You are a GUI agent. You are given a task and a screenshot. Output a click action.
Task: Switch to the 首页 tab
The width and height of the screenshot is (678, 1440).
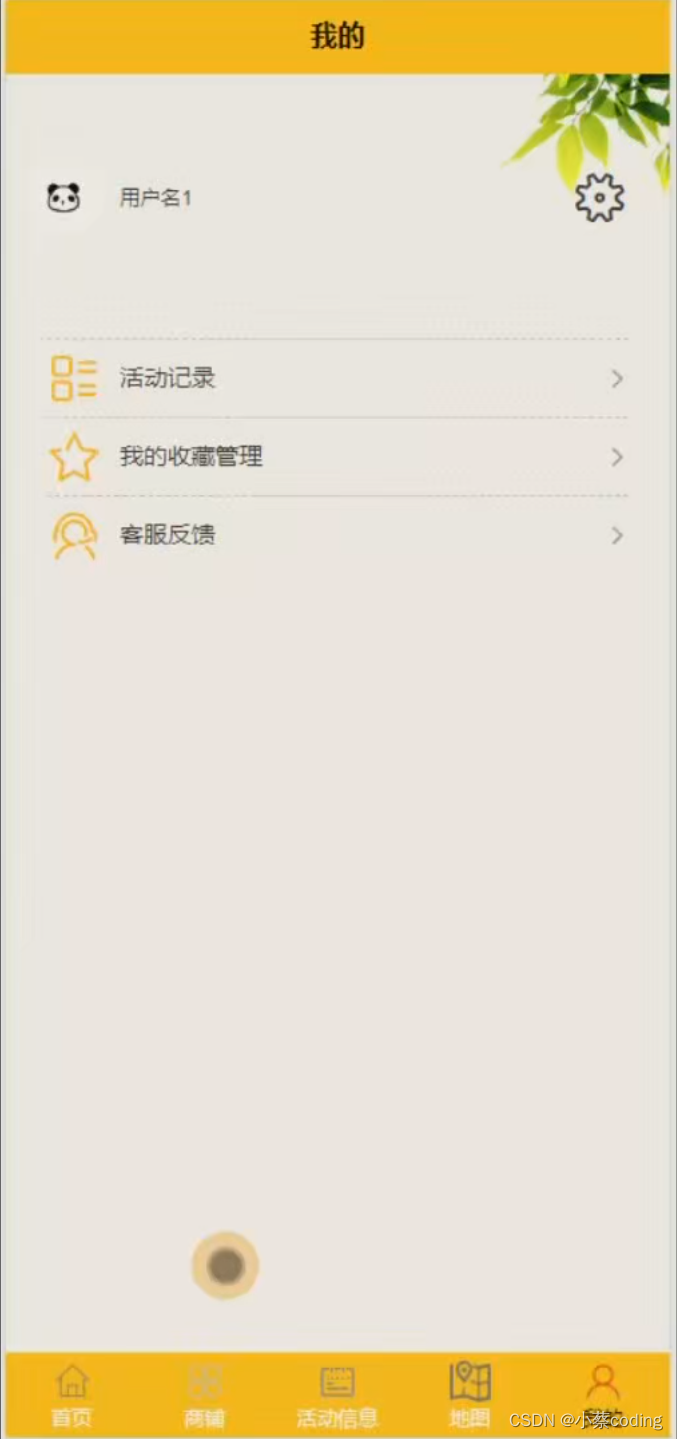72,1395
